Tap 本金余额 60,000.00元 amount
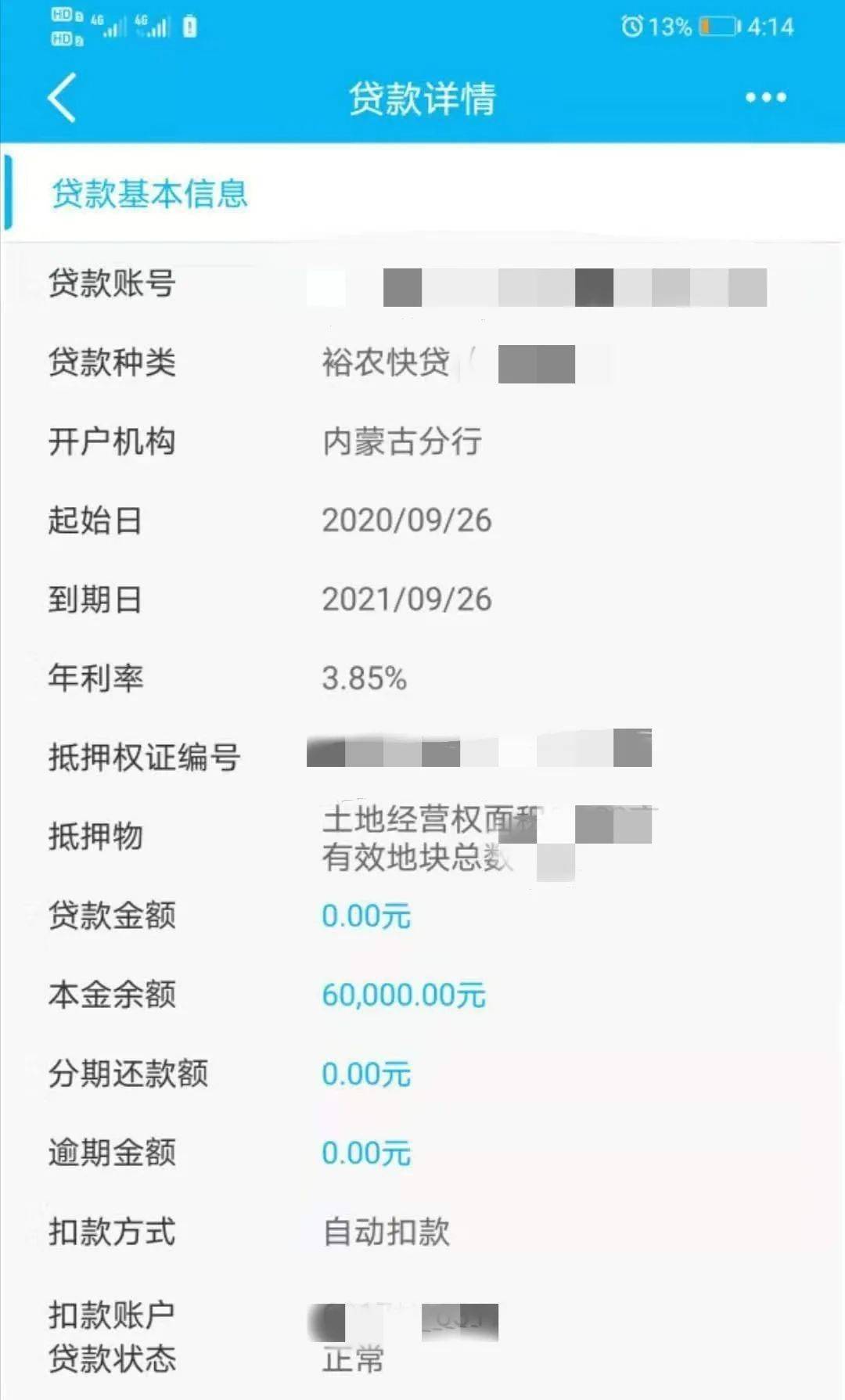This screenshot has width=845, height=1400. coord(405,994)
